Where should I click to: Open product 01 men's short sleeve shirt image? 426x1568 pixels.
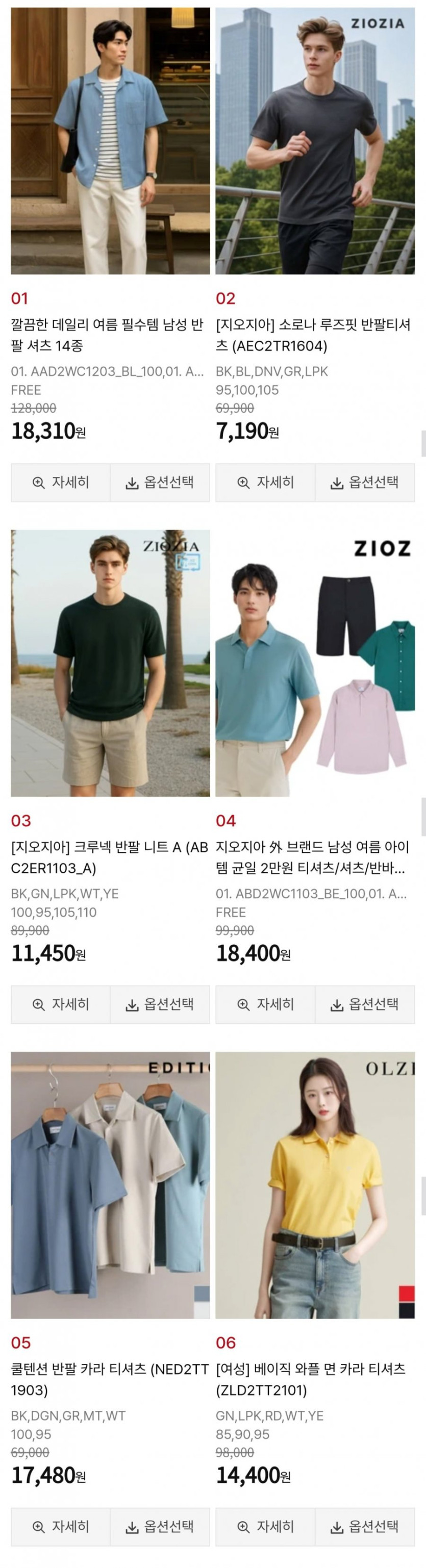coord(110,141)
